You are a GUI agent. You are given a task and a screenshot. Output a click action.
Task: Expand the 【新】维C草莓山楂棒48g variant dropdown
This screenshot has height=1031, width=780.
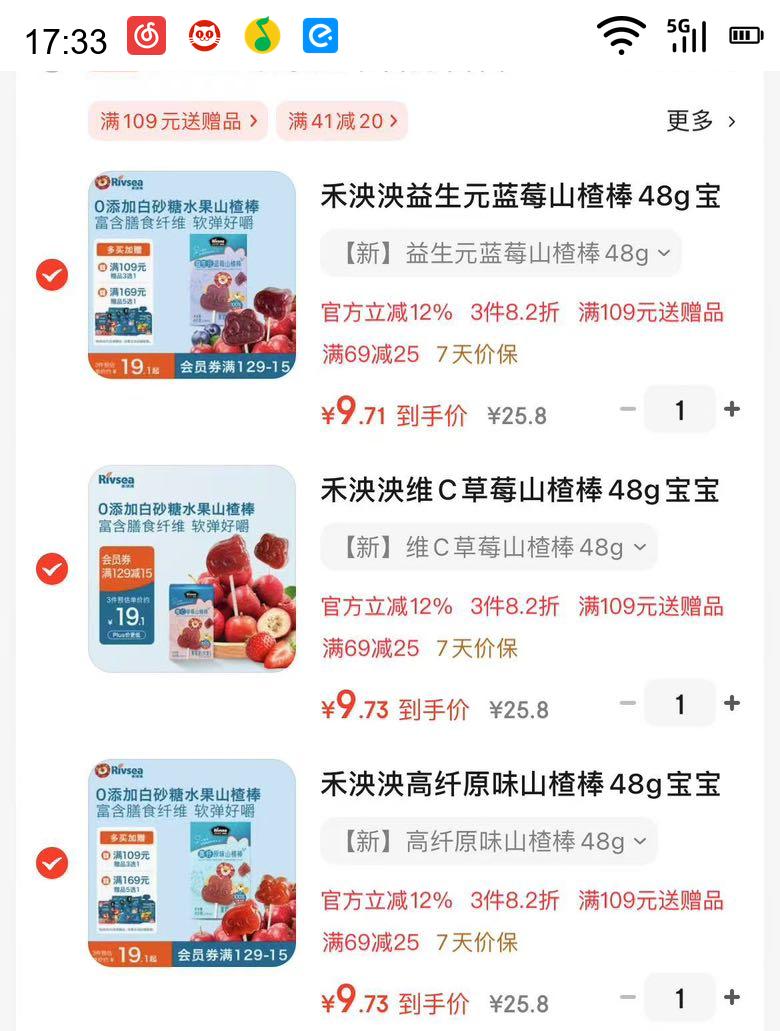point(489,547)
